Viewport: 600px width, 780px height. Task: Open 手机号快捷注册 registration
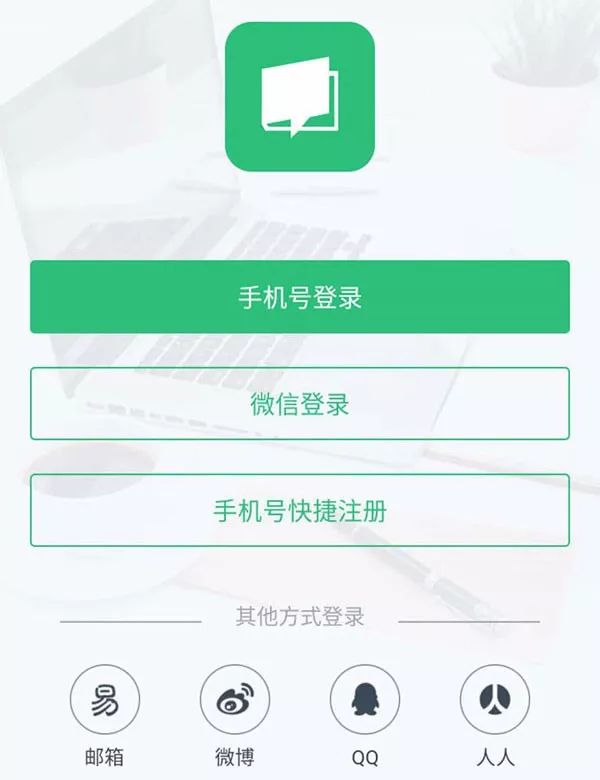300,510
